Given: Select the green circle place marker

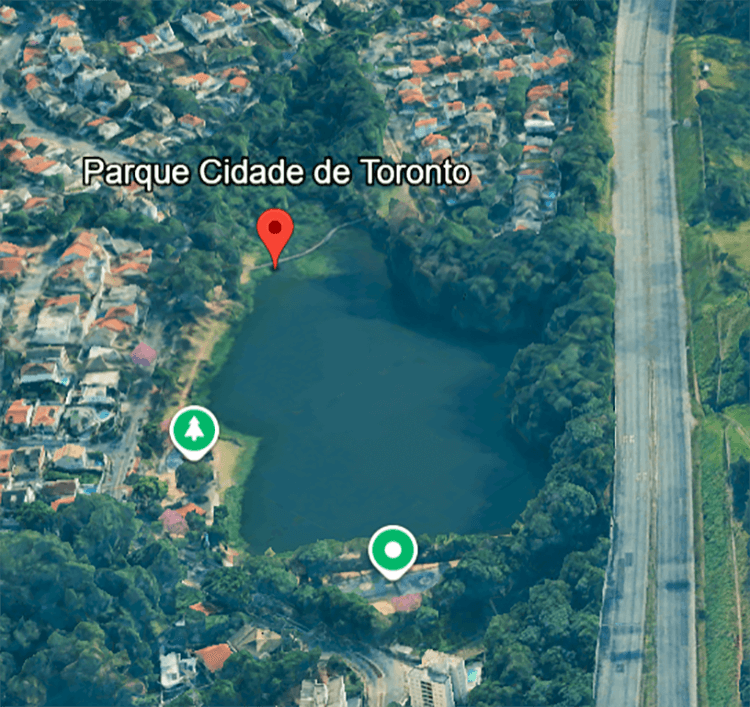Looking at the screenshot, I should click(x=393, y=550).
